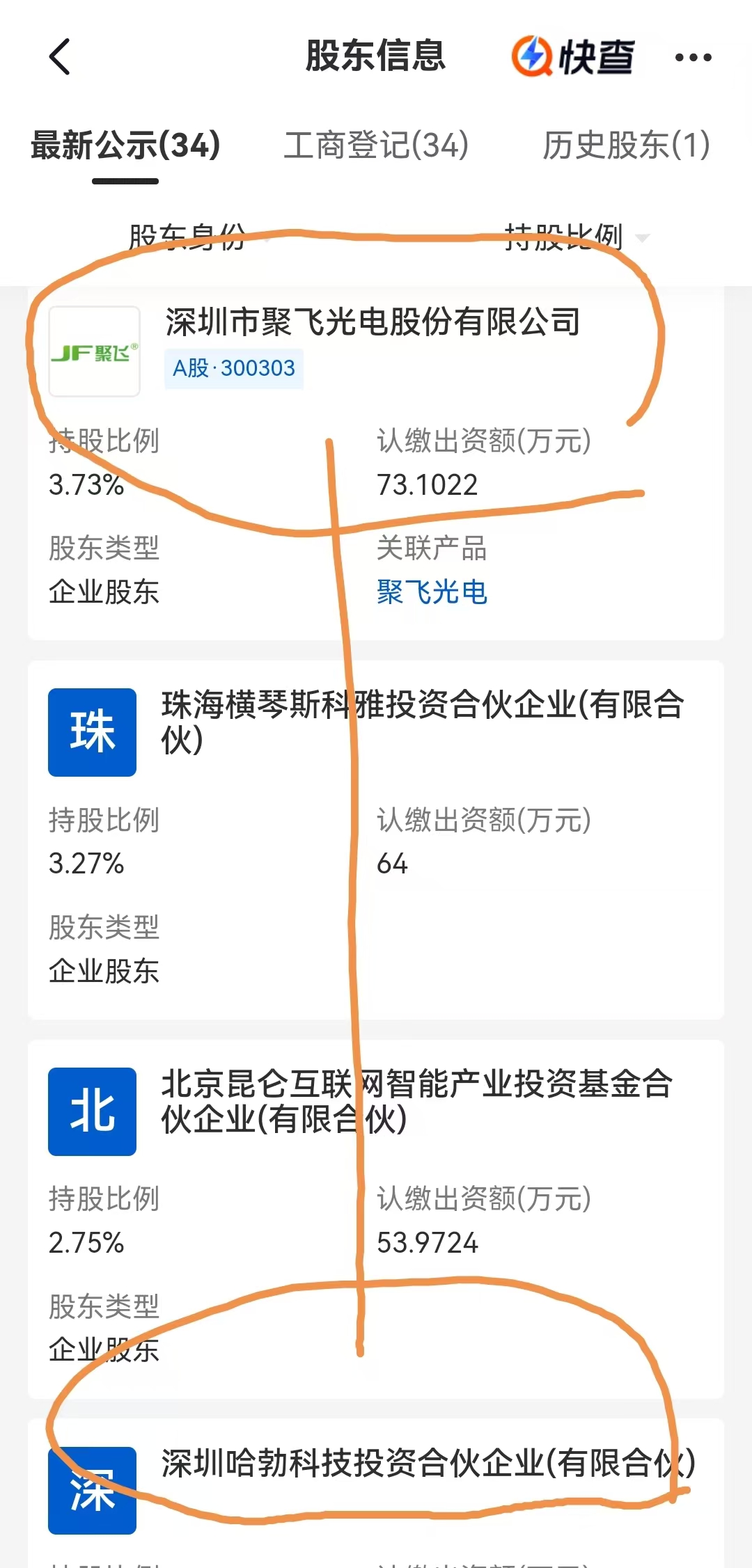Select the 最新公示(34) tab
This screenshot has width=752, height=1568.
pyautogui.click(x=125, y=145)
